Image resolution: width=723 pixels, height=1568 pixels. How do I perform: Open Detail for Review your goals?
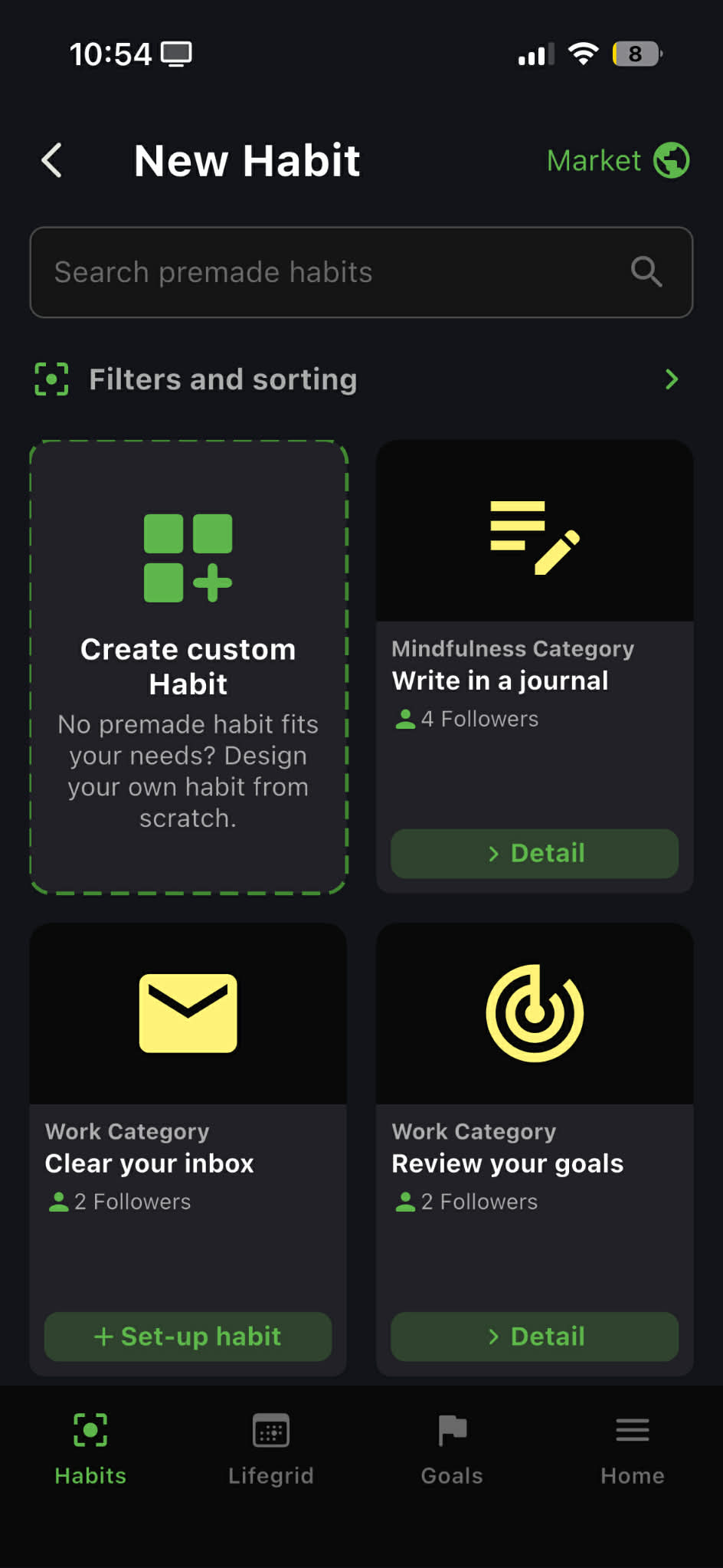[534, 1337]
